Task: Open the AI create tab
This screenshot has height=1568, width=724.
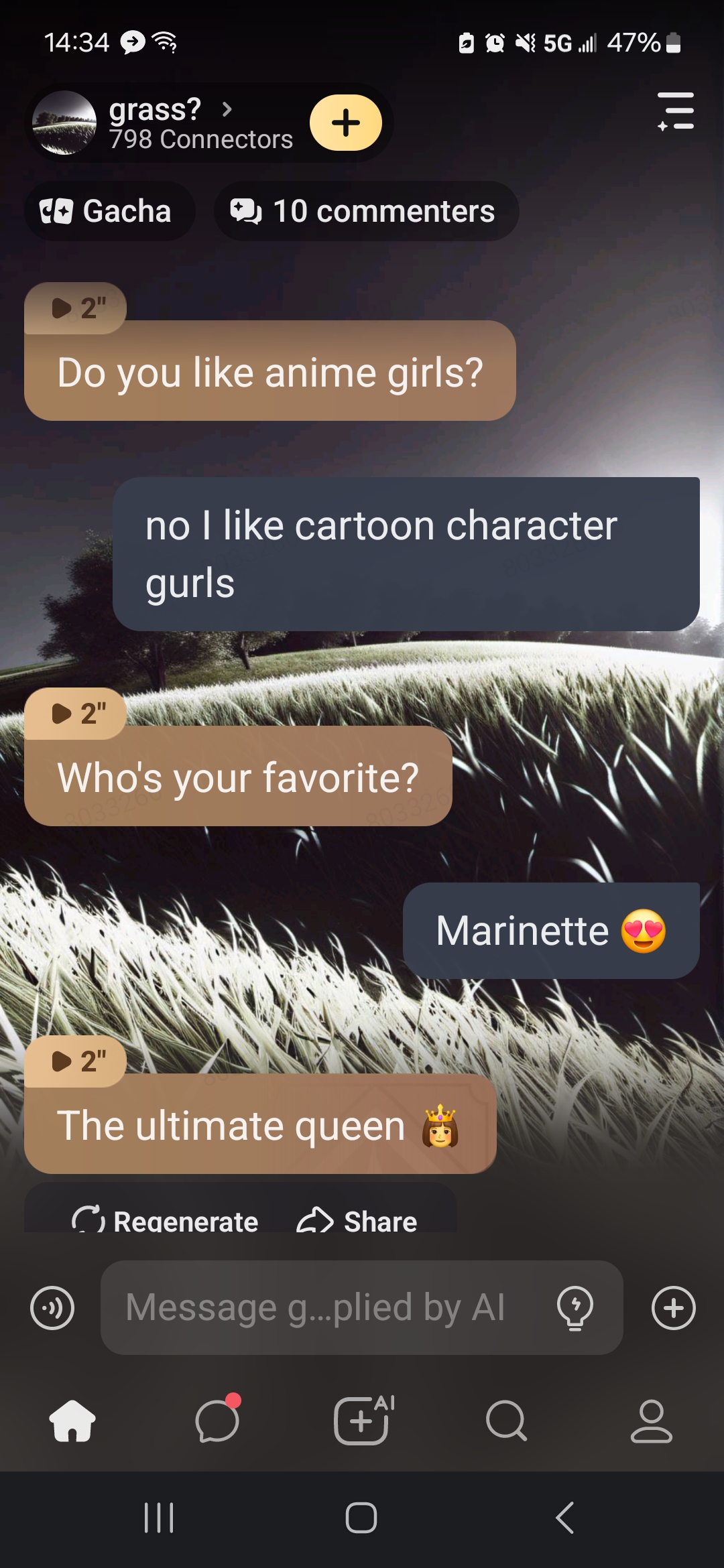Action: (x=362, y=1421)
